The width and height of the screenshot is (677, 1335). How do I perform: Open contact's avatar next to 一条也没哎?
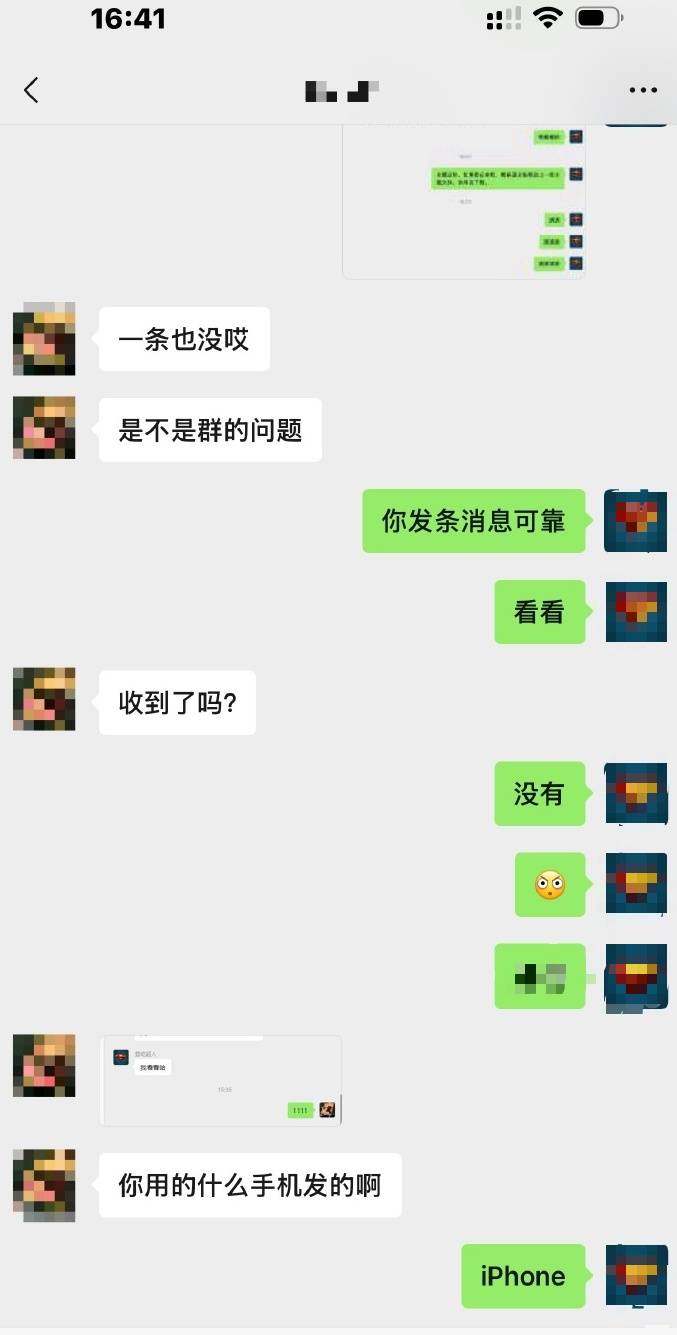[44, 339]
